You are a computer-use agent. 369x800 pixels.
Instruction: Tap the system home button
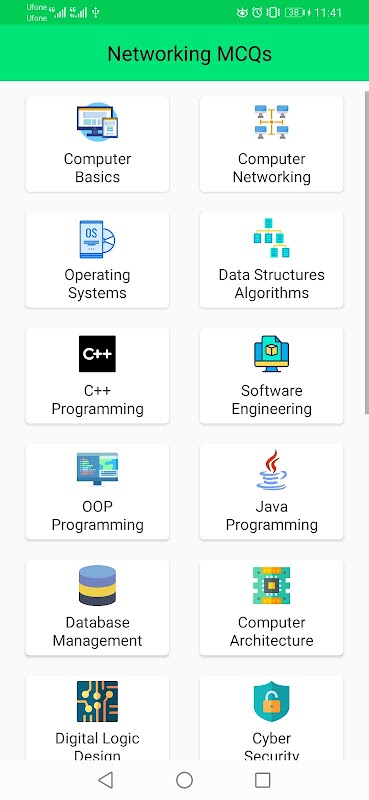(x=184, y=780)
